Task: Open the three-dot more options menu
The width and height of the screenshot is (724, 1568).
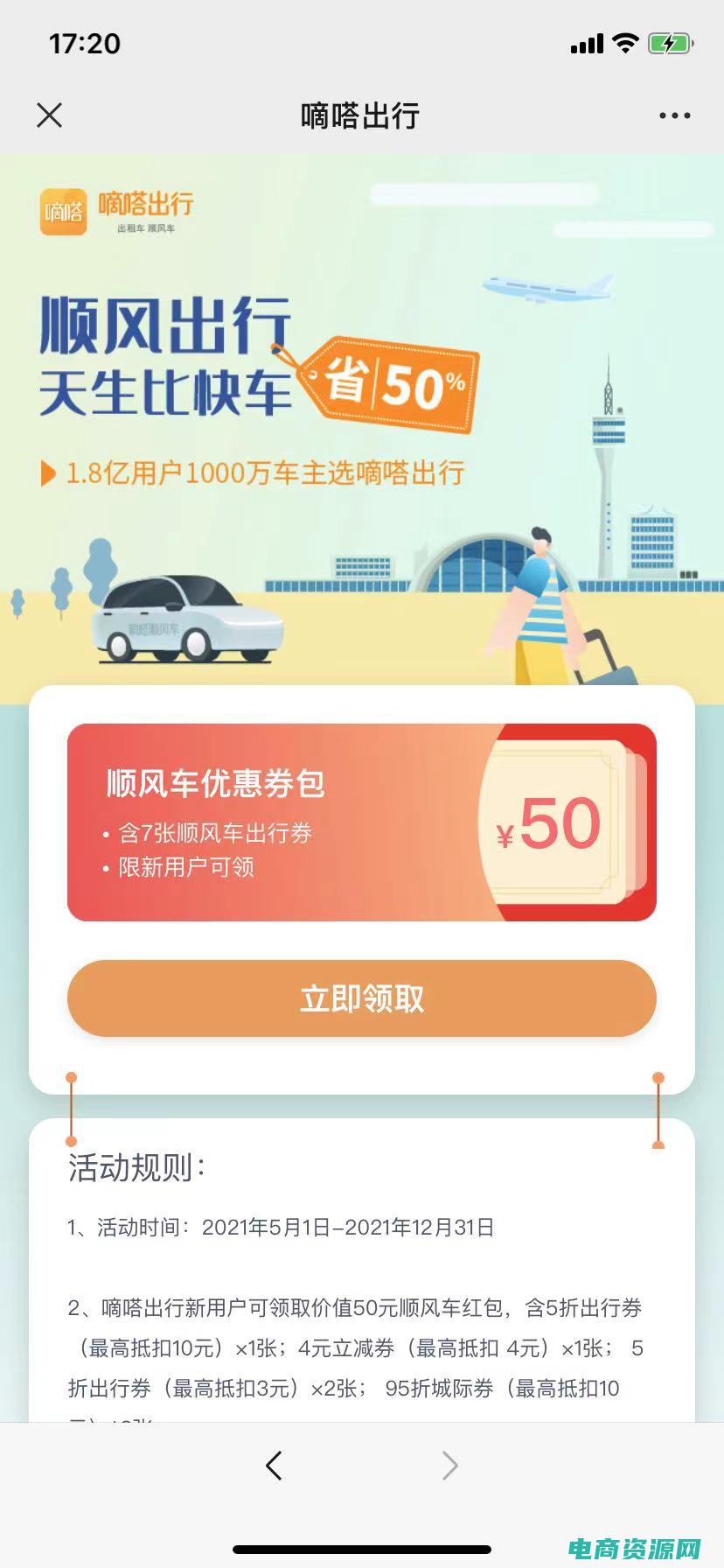Action: [x=674, y=115]
